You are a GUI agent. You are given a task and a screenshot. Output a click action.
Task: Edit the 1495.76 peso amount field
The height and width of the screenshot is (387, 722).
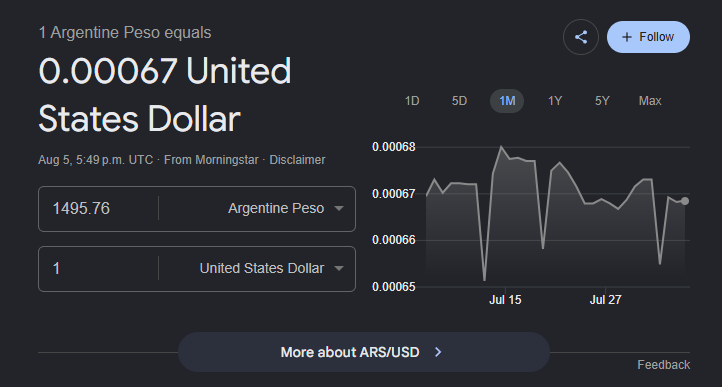99,209
